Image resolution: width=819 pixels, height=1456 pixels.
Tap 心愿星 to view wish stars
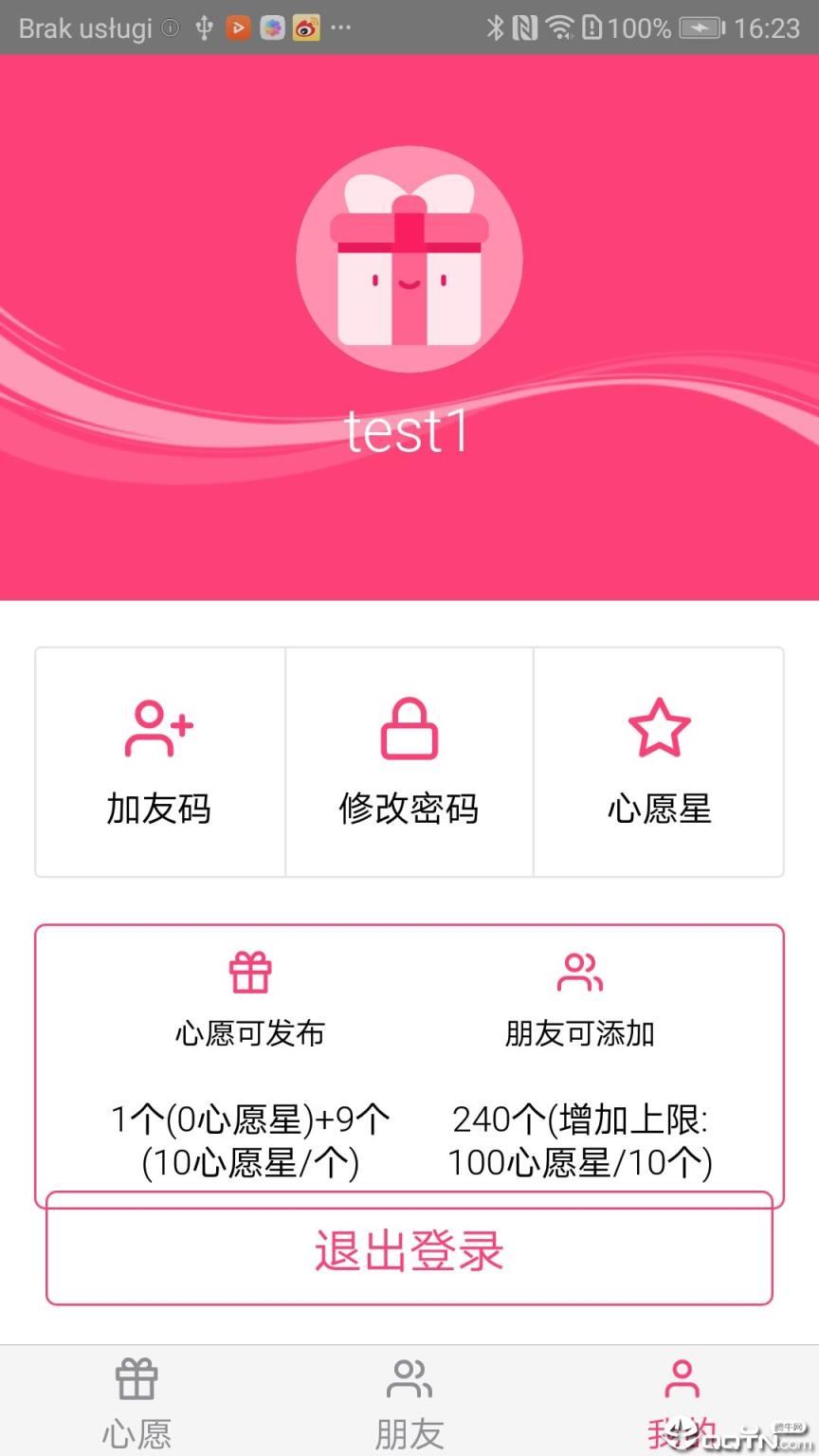click(x=660, y=810)
